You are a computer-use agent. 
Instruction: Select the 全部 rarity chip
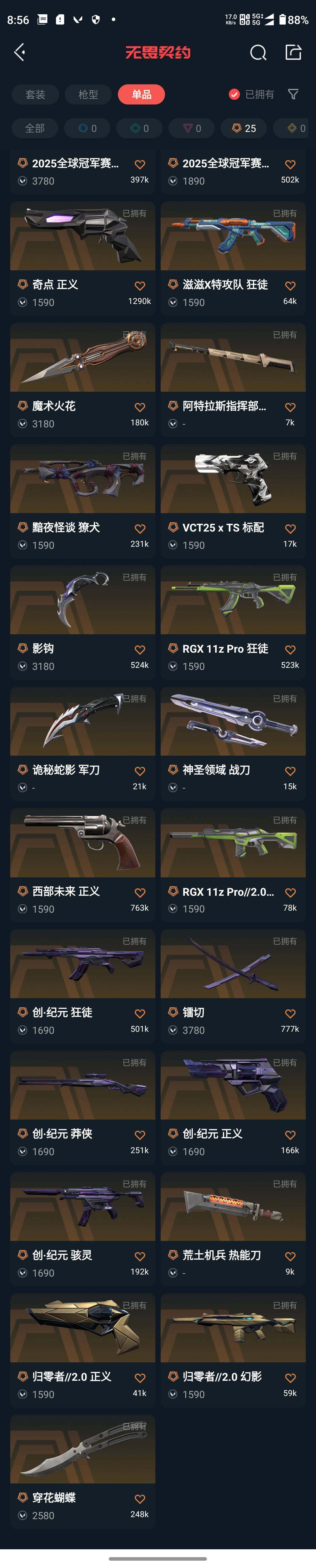(35, 128)
